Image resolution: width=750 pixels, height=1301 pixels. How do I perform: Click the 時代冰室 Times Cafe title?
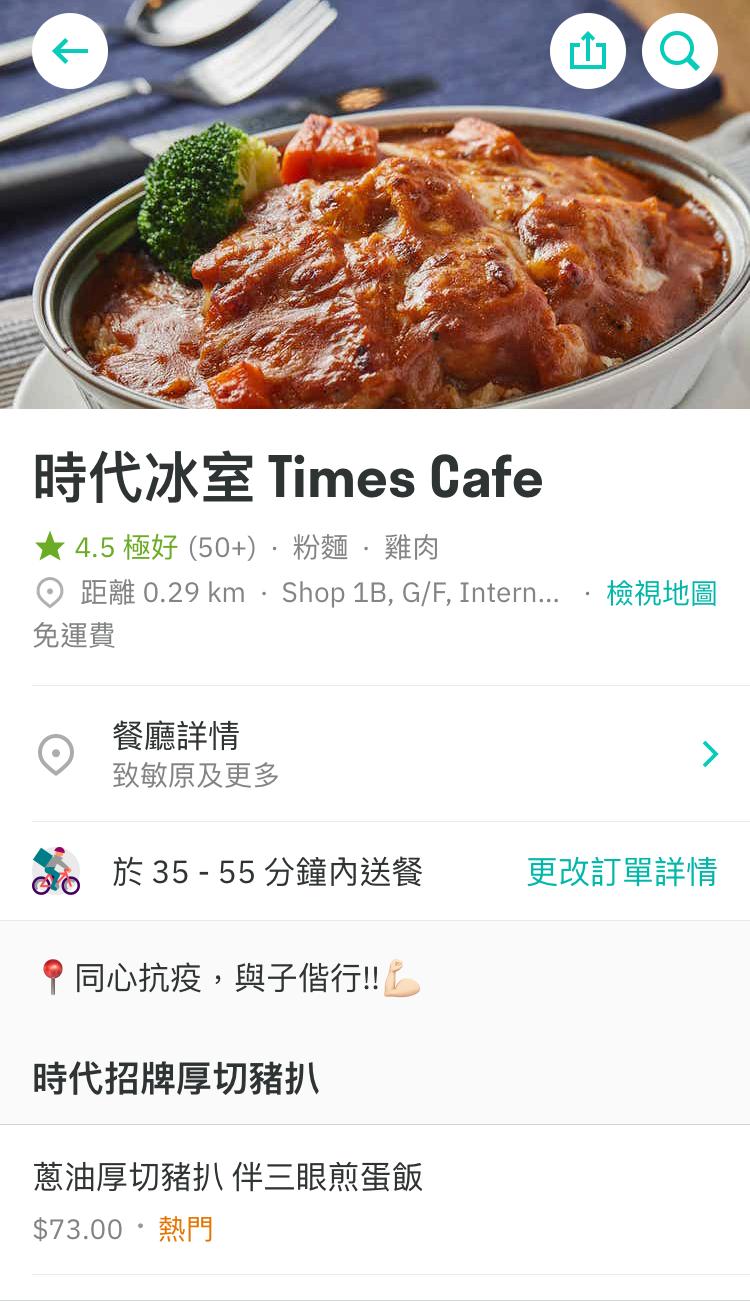click(x=286, y=478)
